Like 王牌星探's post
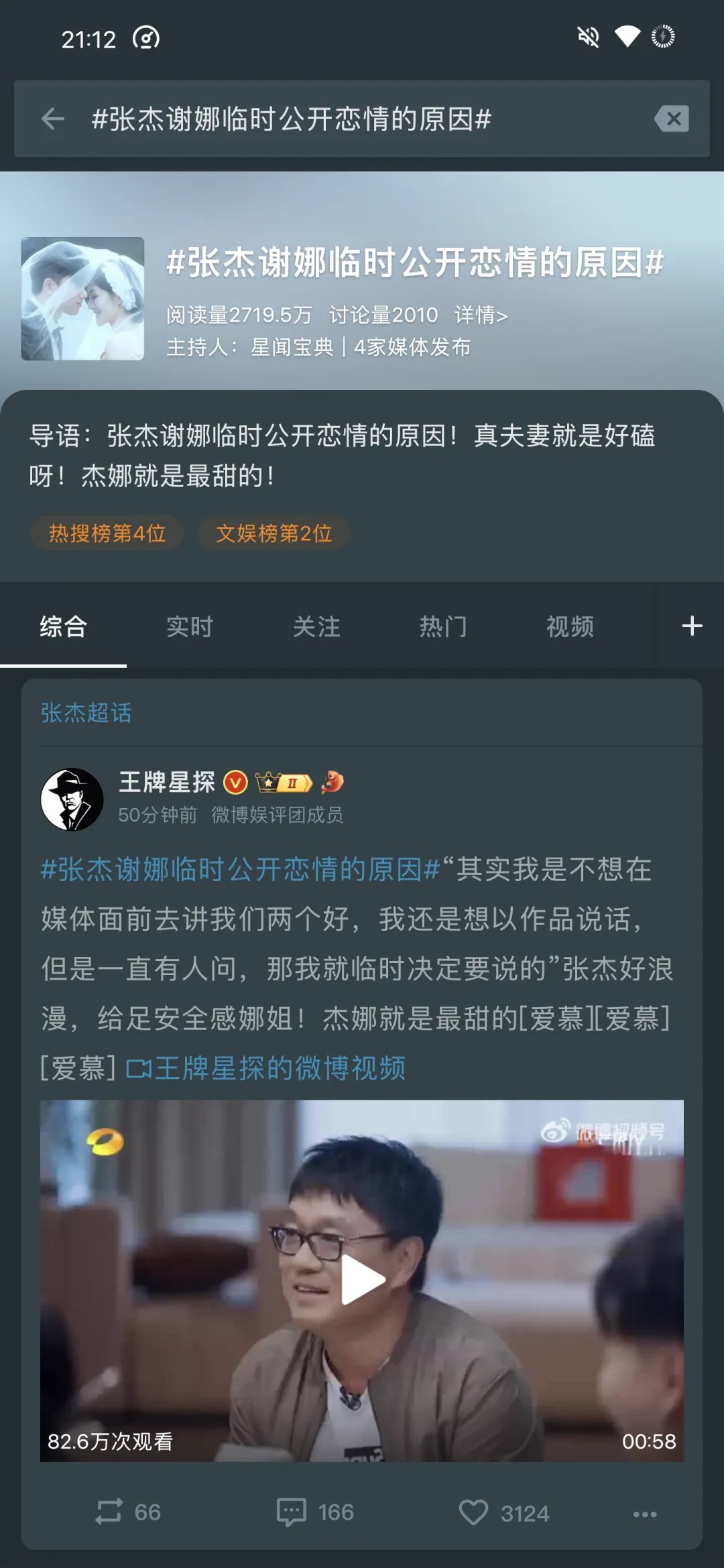 point(504,1512)
